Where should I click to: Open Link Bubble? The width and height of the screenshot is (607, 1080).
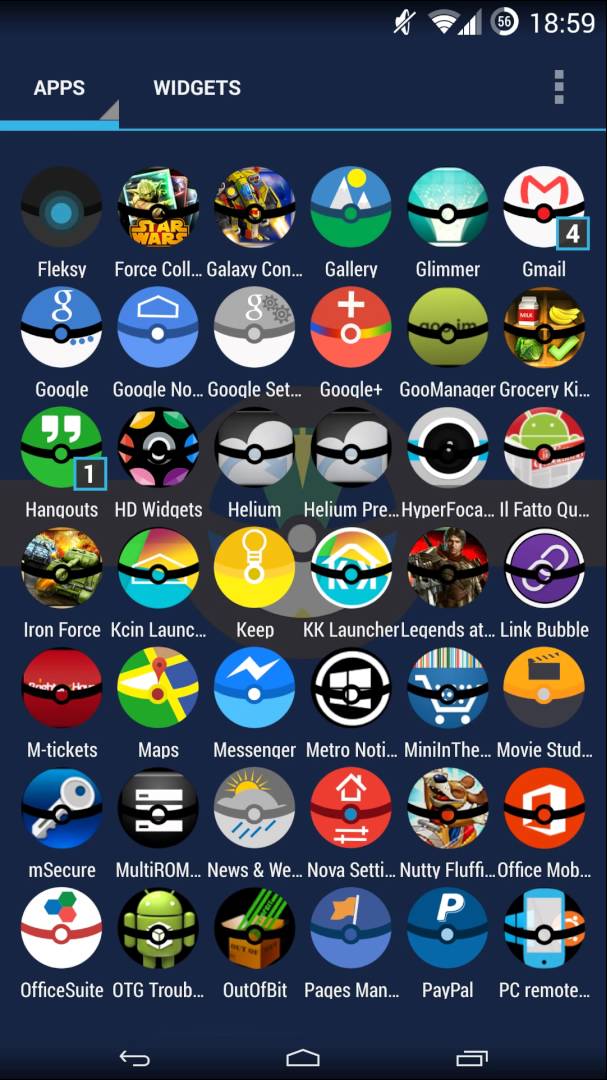[x=543, y=568]
